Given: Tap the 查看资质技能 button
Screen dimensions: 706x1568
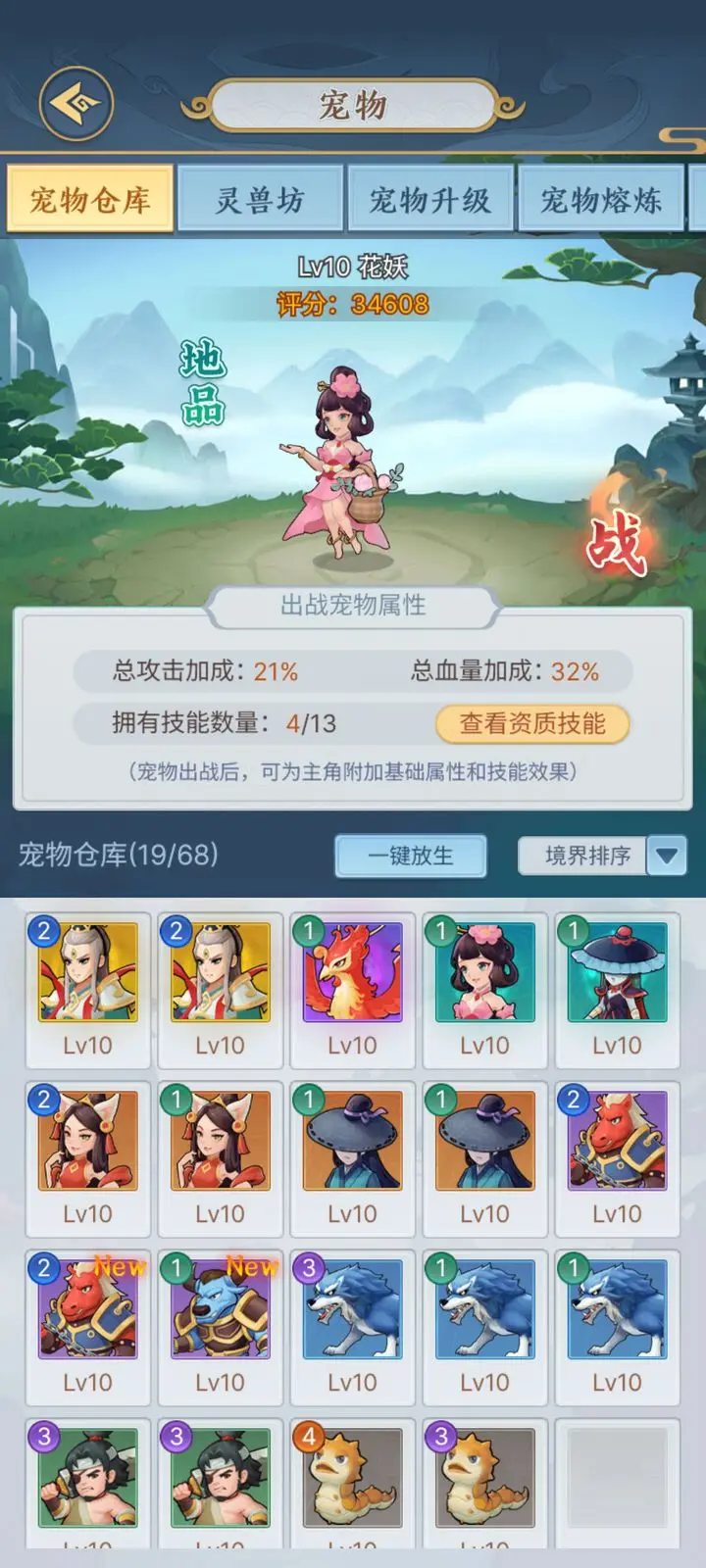Looking at the screenshot, I should pos(531,723).
